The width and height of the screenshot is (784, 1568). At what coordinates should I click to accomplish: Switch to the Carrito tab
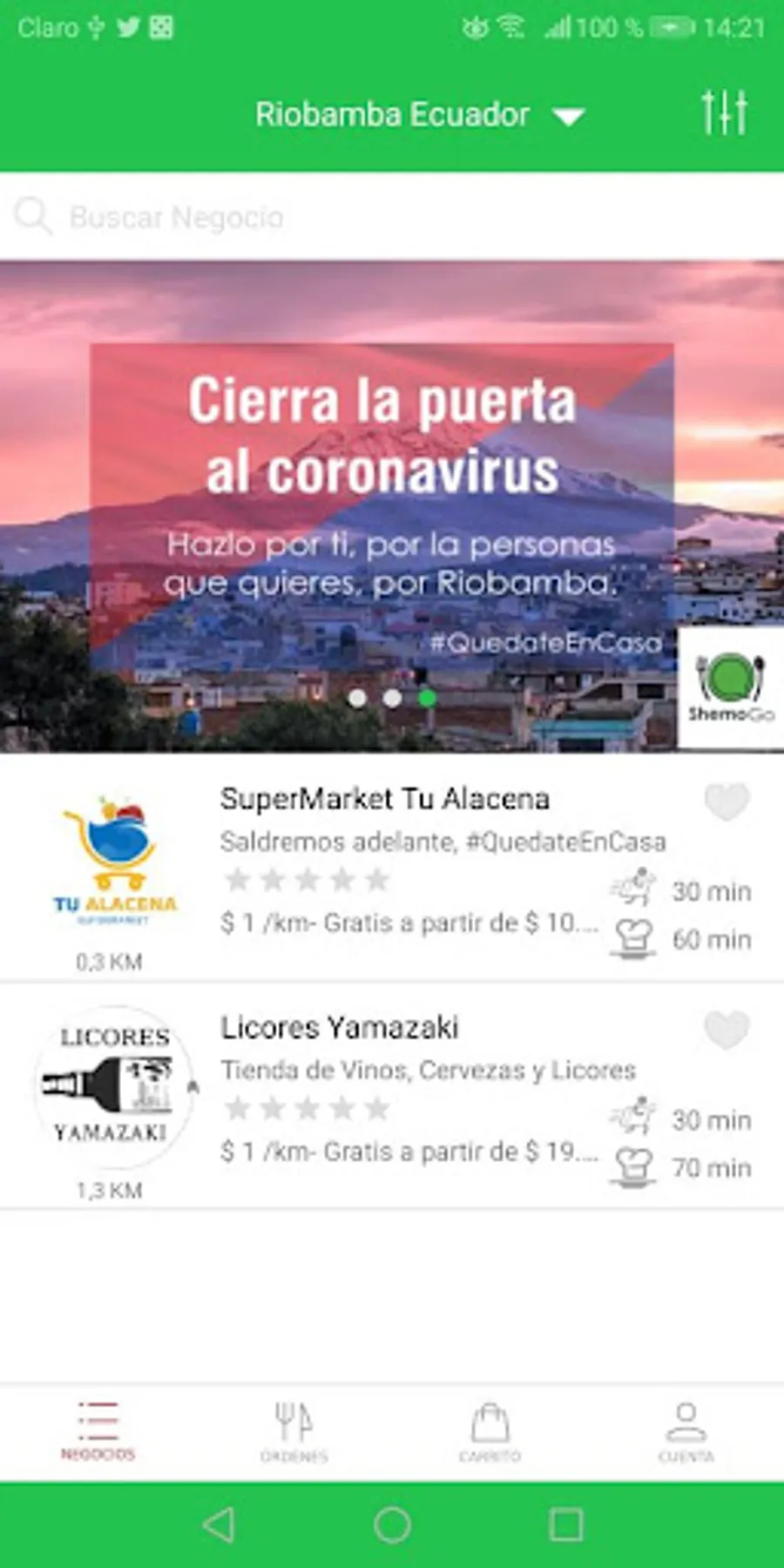pyautogui.click(x=490, y=1431)
